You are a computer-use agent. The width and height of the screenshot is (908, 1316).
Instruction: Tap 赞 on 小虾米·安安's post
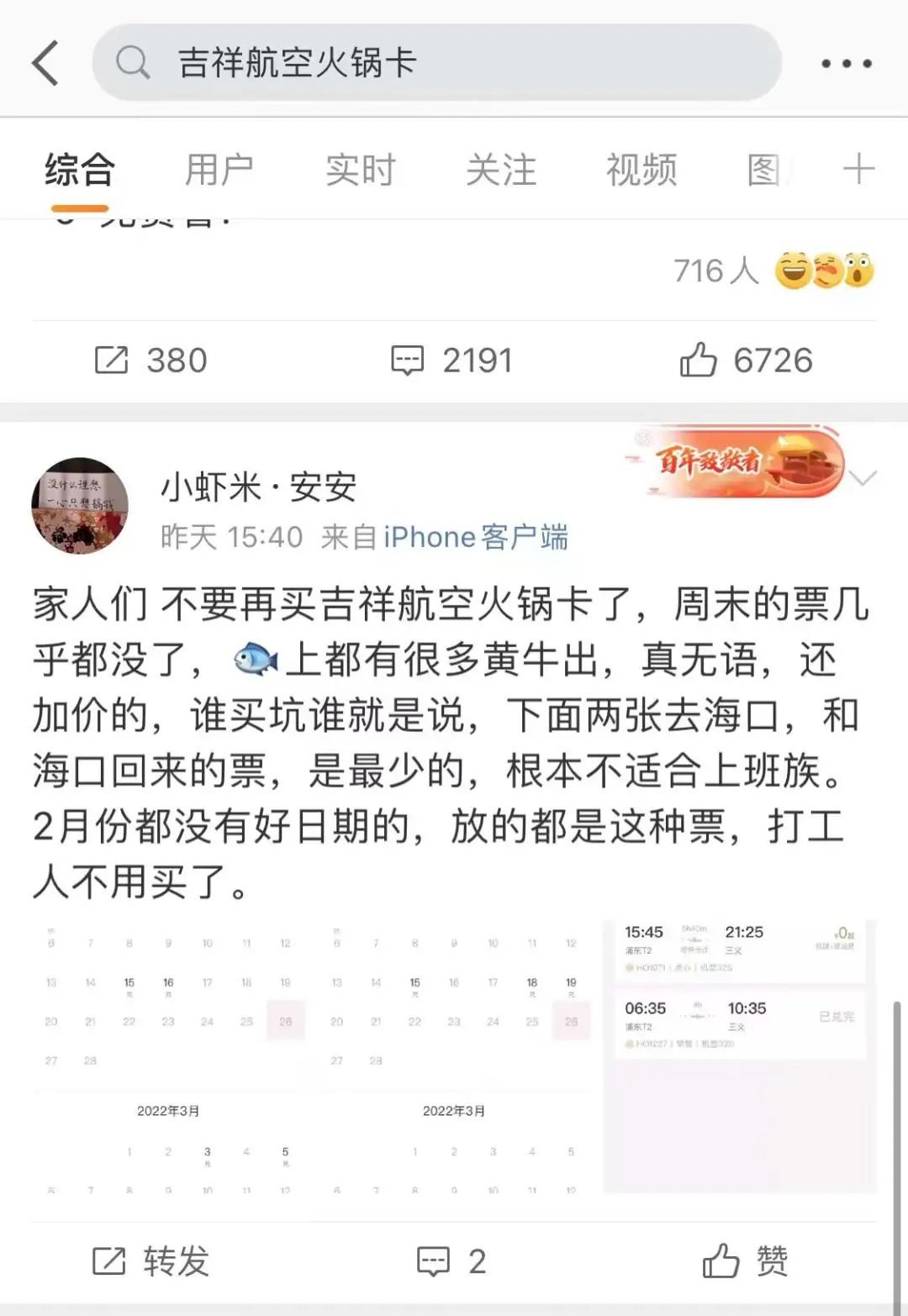tap(747, 1261)
